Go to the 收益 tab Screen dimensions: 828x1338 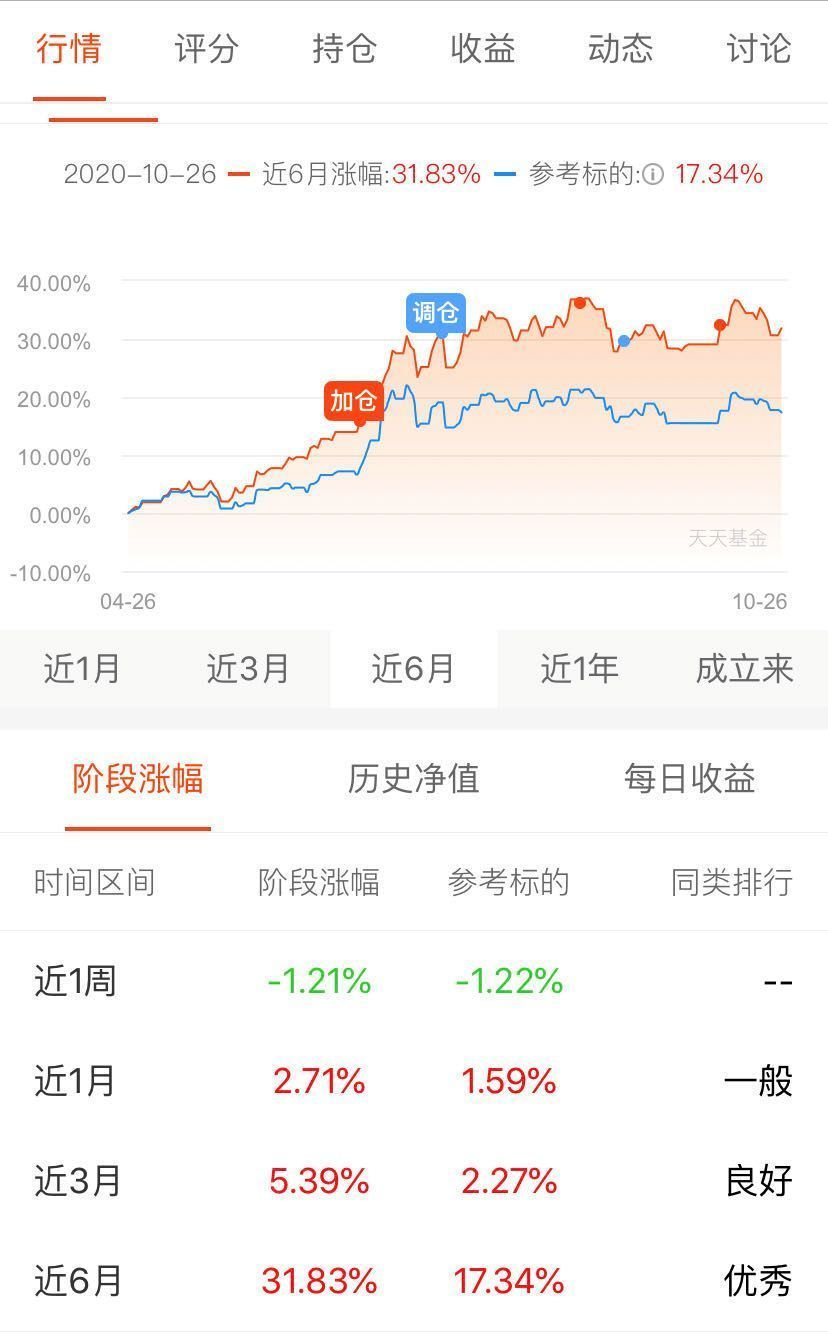482,49
